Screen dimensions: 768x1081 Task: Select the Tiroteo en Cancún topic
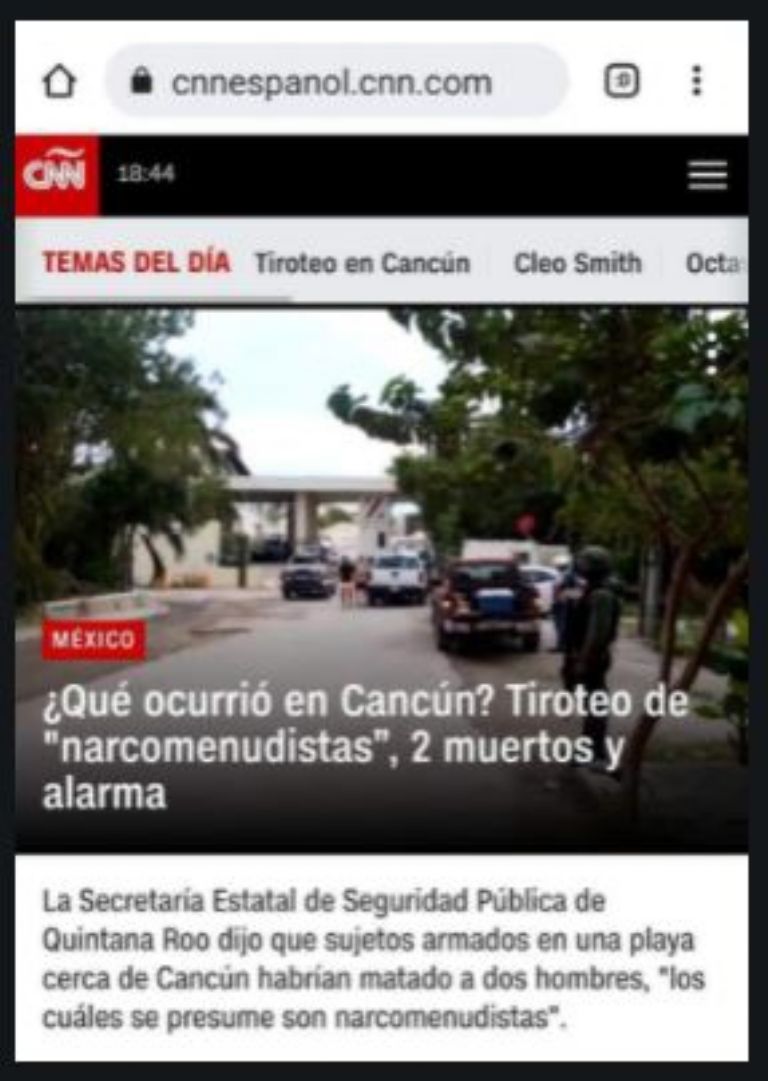(x=361, y=263)
